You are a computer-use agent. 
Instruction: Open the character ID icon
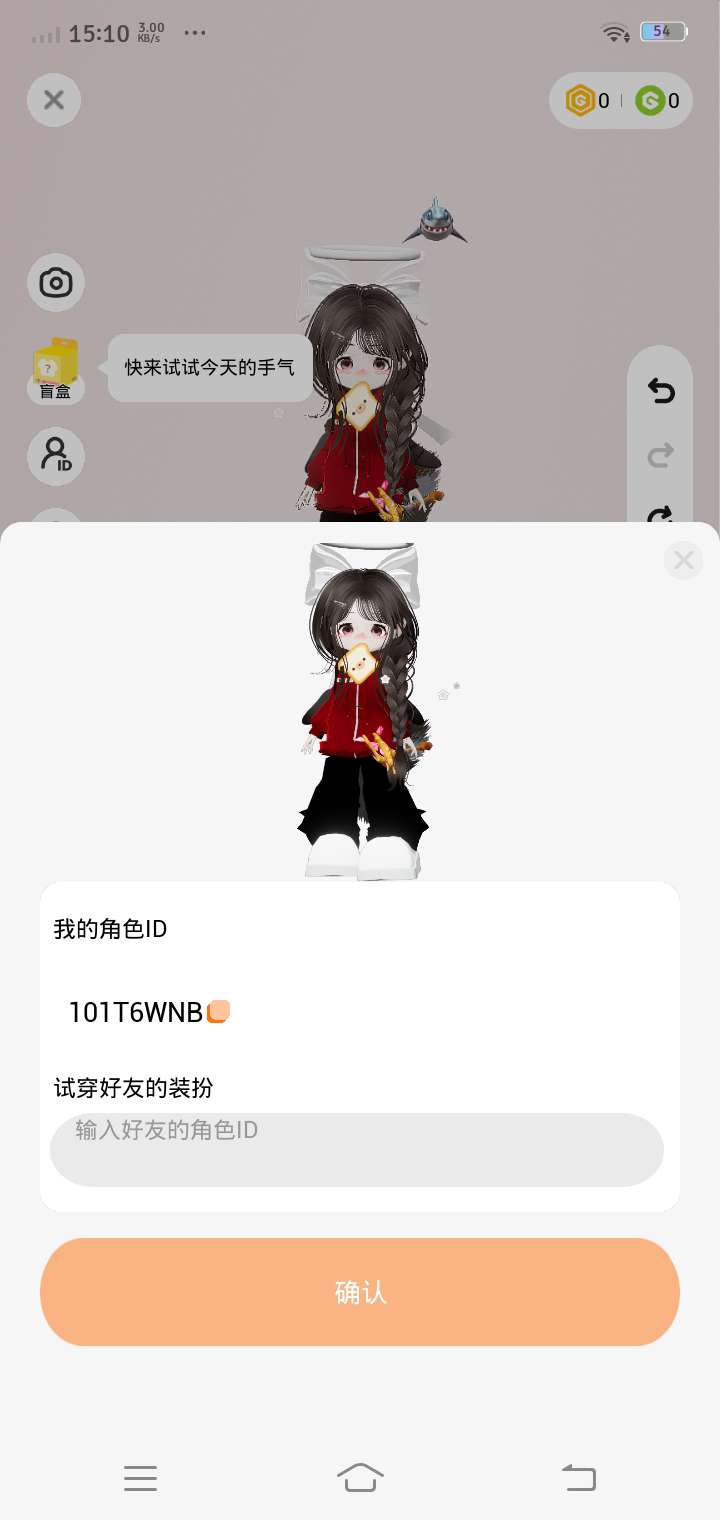pos(56,456)
